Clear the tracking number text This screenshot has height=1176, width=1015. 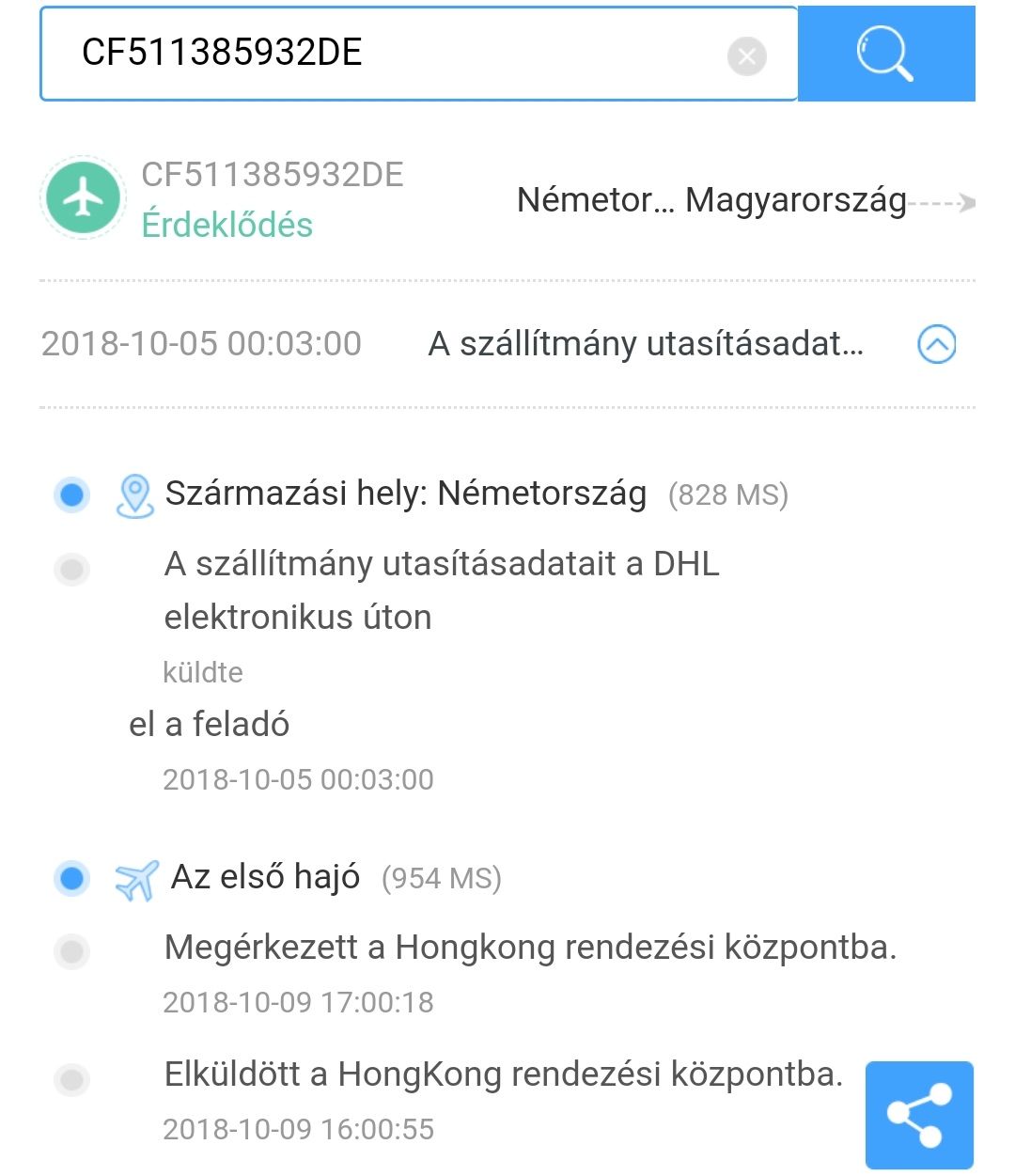[747, 56]
